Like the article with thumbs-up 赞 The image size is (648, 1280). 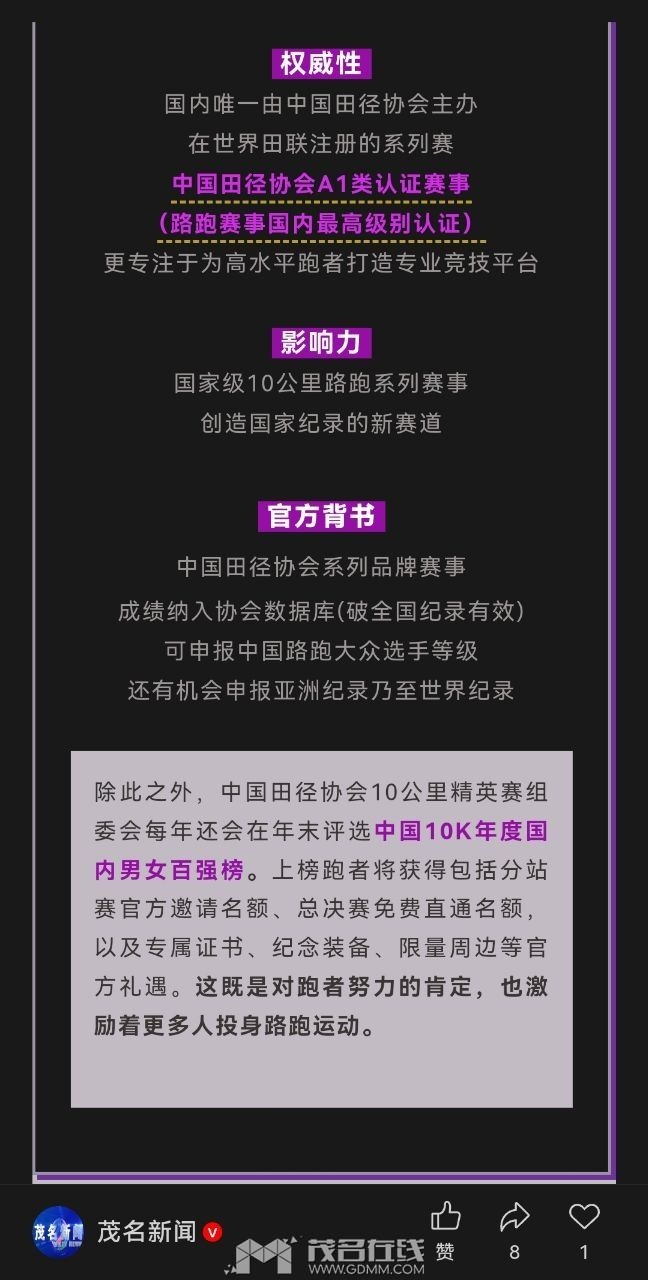point(446,1218)
